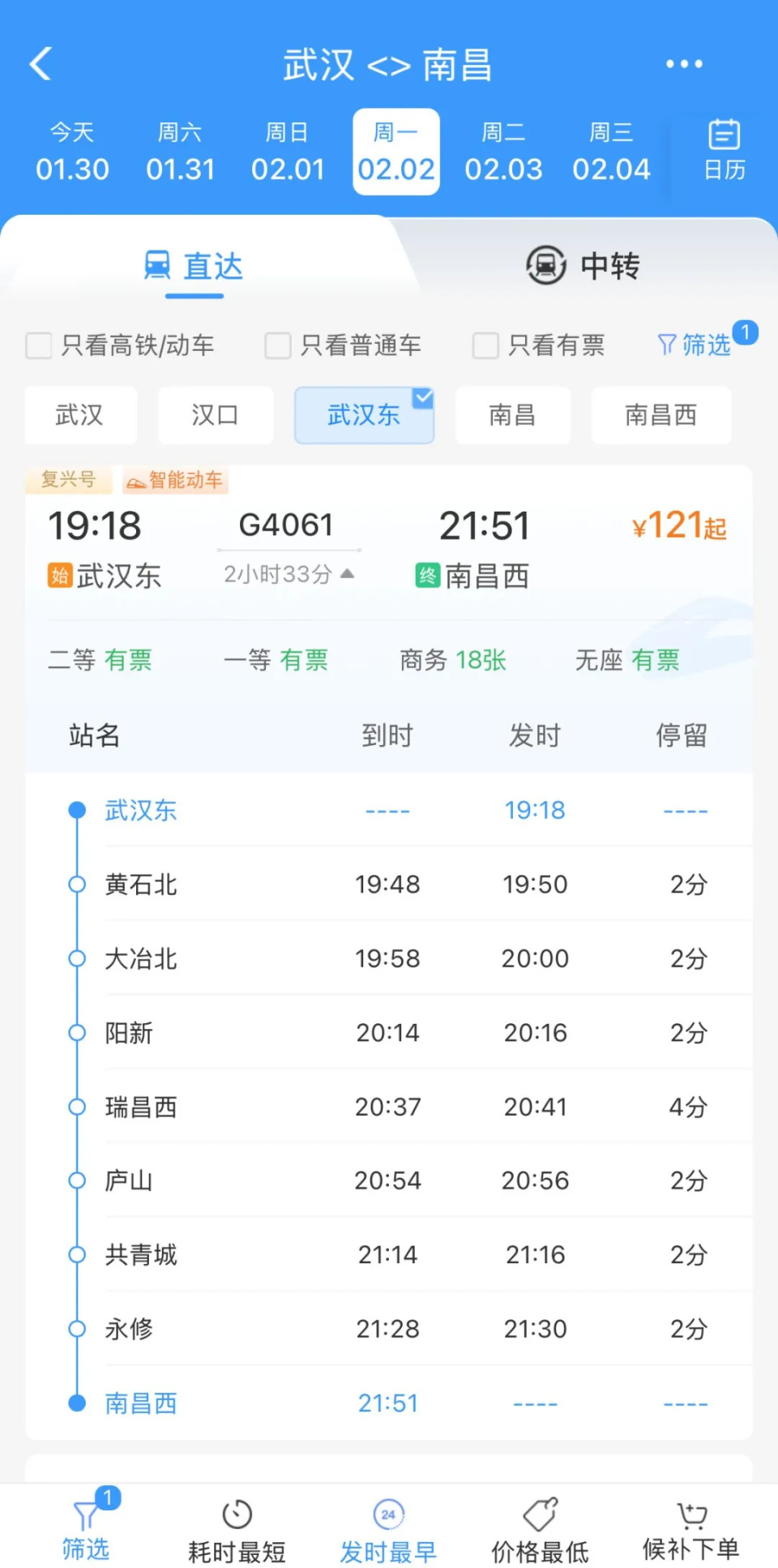The image size is (778, 1568).
Task: Enable the 只看有票 filter
Action: (485, 345)
